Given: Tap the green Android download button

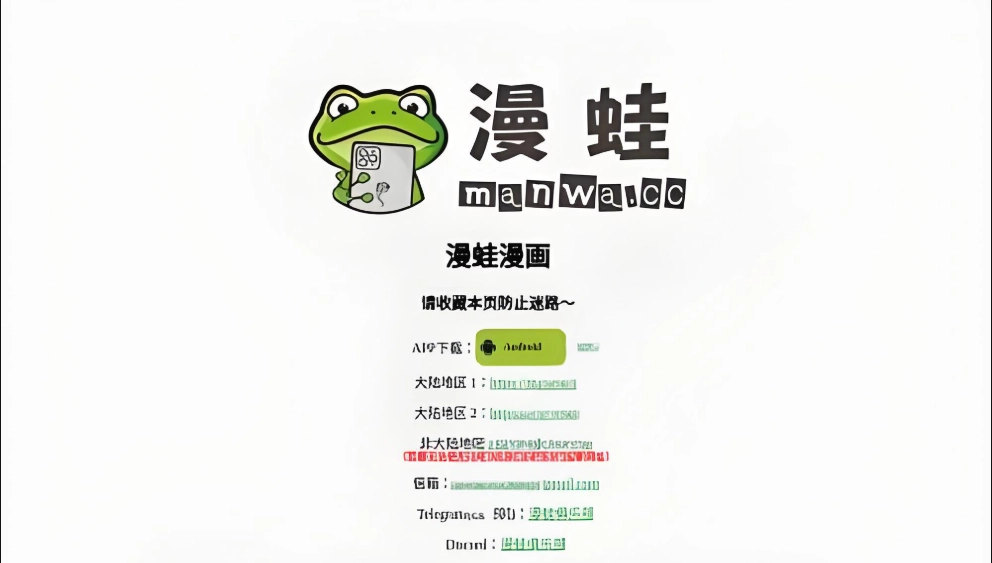Looking at the screenshot, I should click(520, 347).
